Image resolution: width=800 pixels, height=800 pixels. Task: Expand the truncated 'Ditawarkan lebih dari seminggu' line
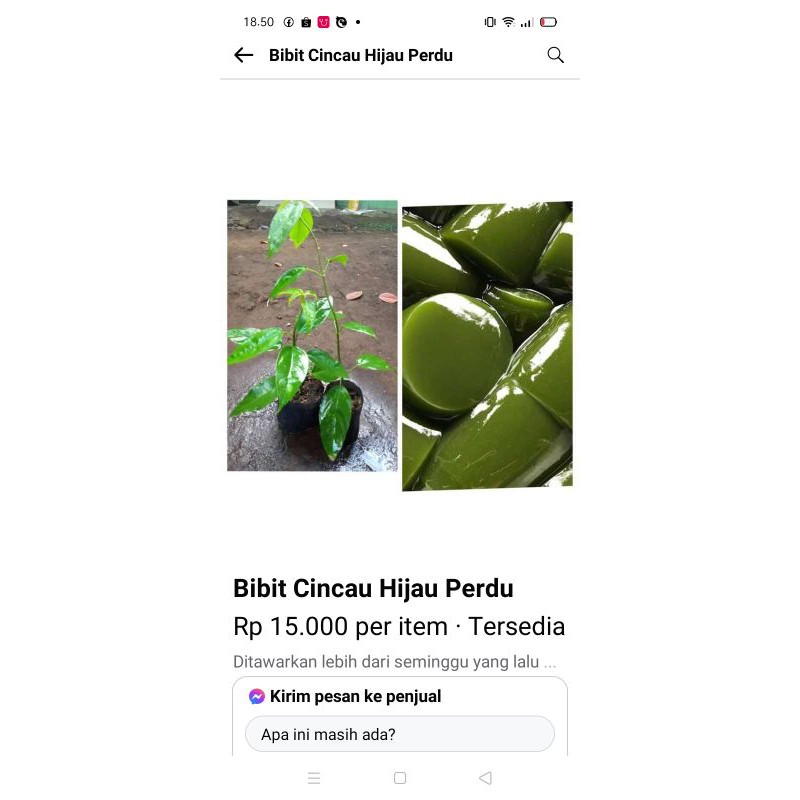(x=549, y=662)
